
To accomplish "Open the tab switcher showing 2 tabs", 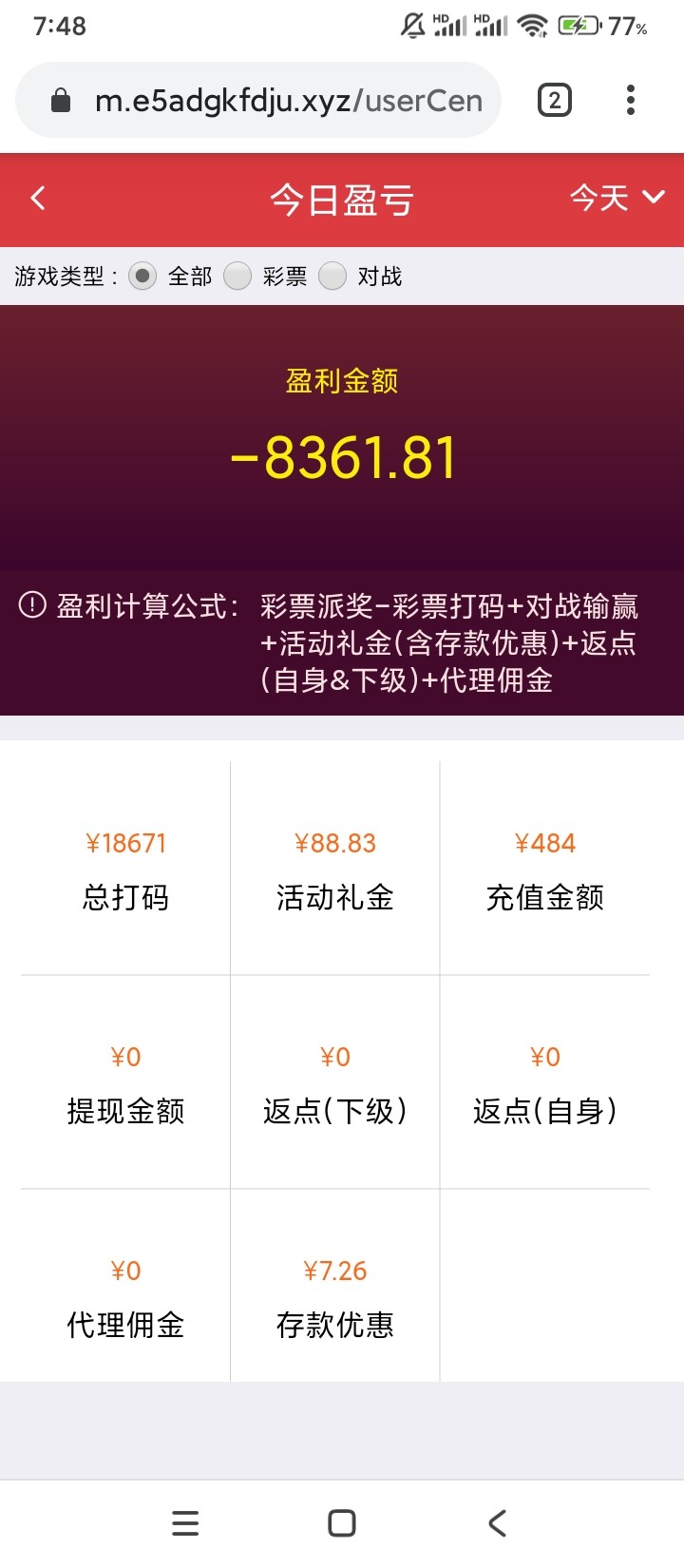I will [554, 100].
